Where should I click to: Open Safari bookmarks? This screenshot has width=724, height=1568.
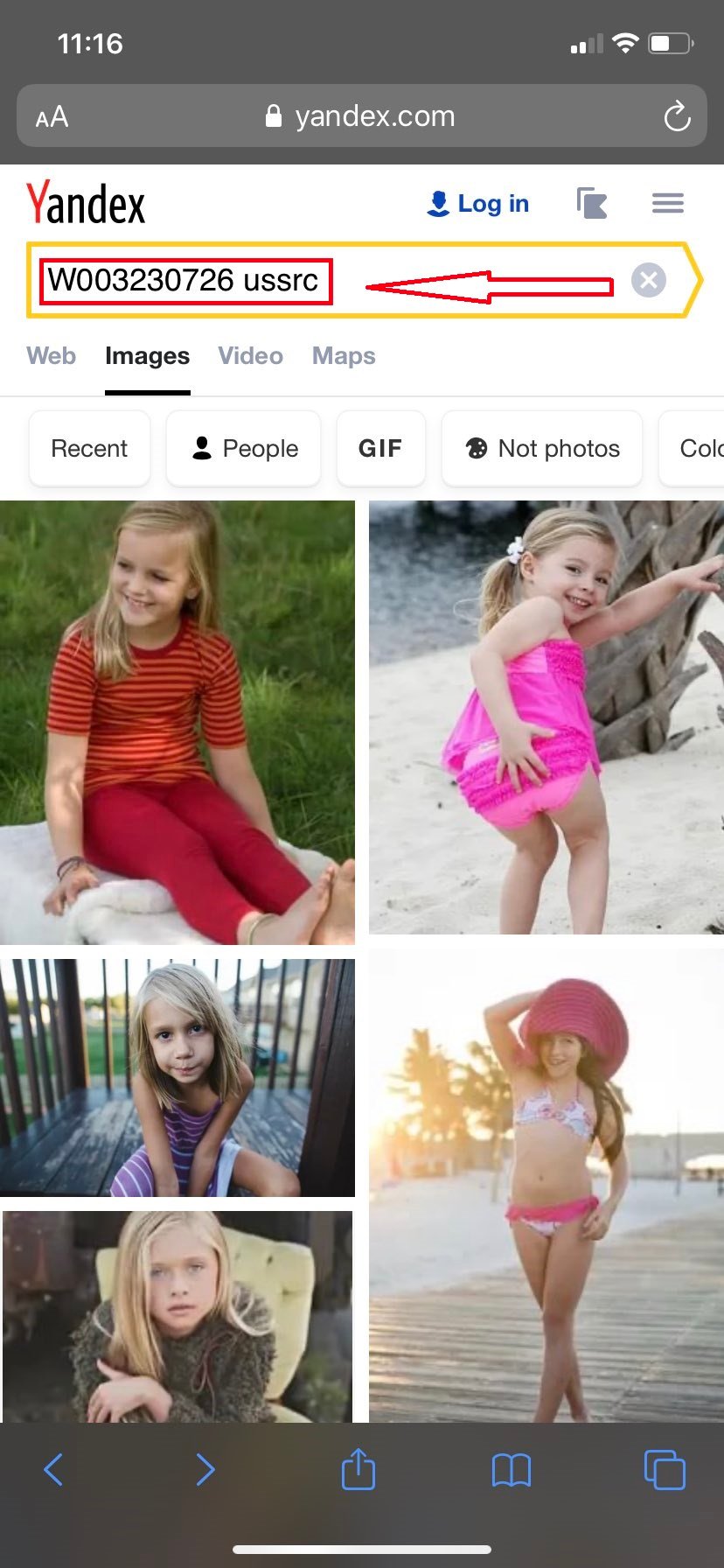(511, 1469)
